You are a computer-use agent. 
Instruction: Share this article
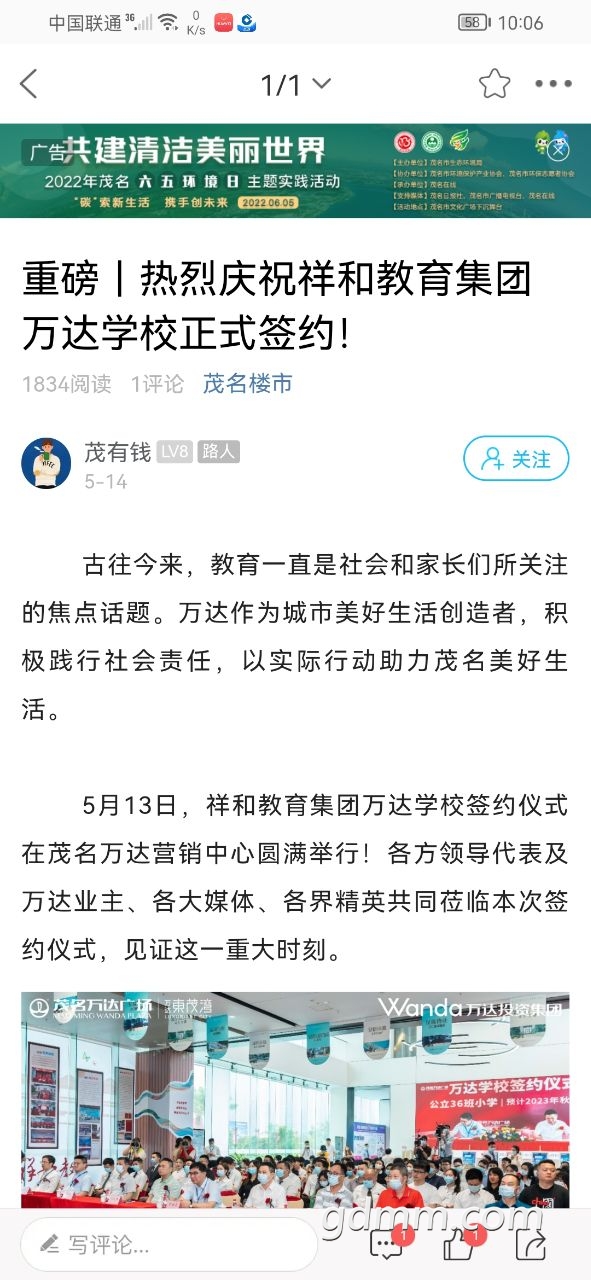pos(531,1244)
